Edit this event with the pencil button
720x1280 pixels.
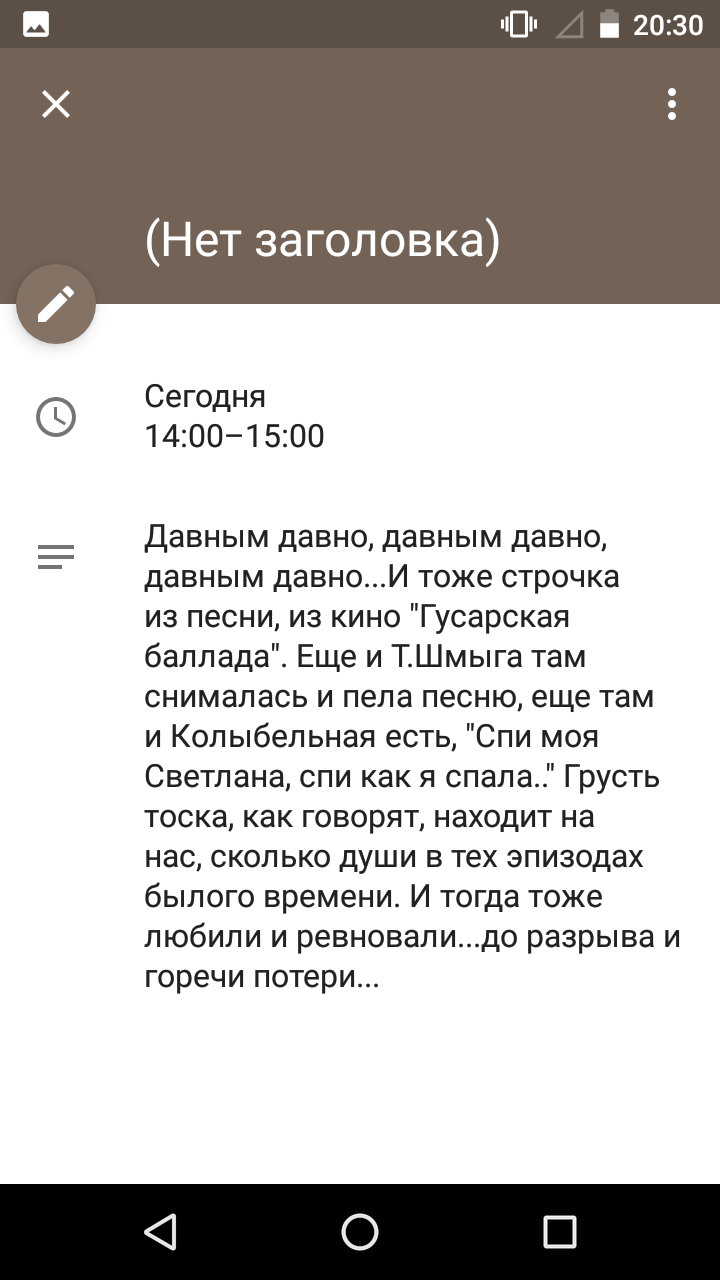(x=56, y=304)
